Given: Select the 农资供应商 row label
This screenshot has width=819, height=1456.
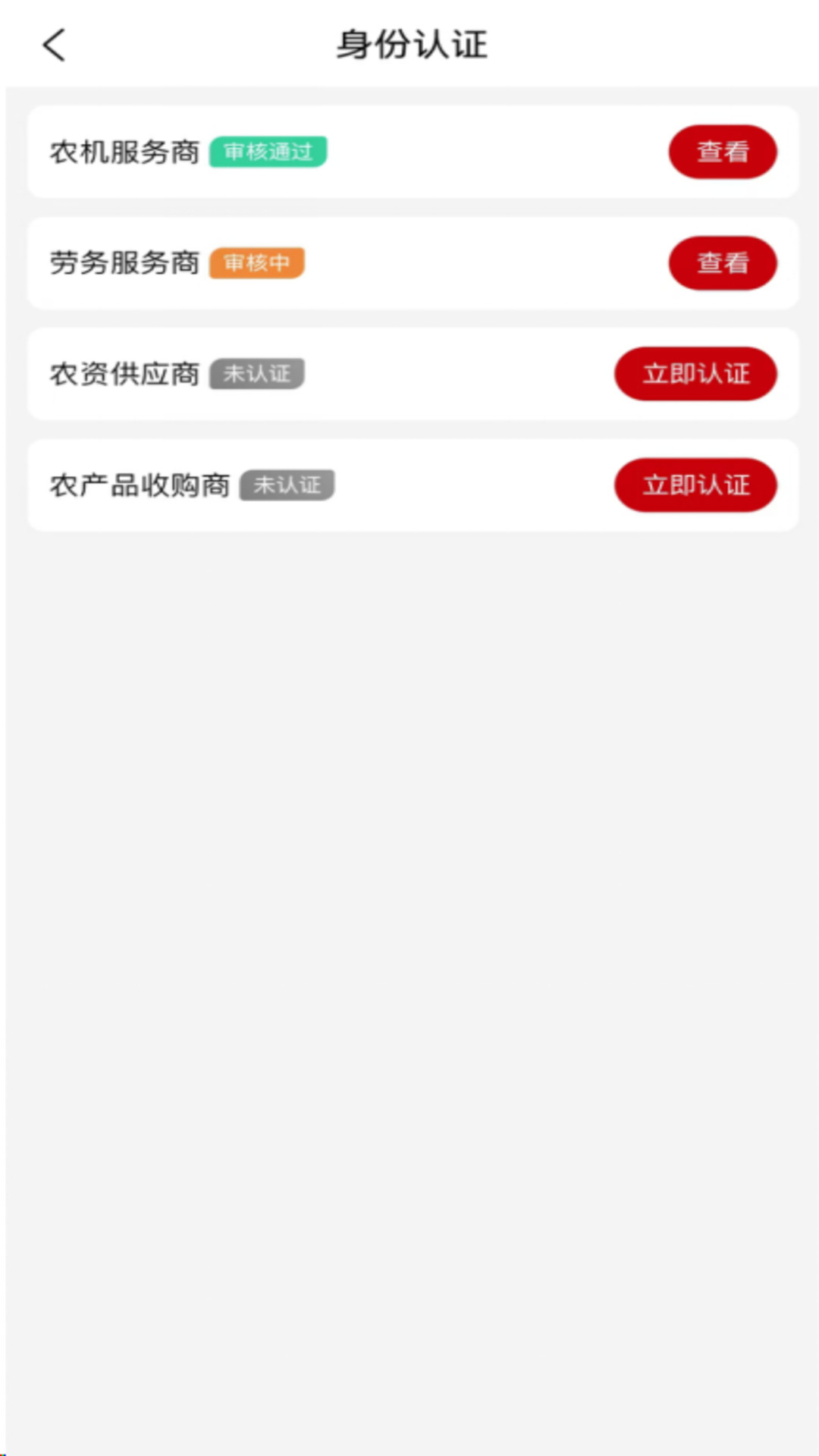Looking at the screenshot, I should coord(124,374).
